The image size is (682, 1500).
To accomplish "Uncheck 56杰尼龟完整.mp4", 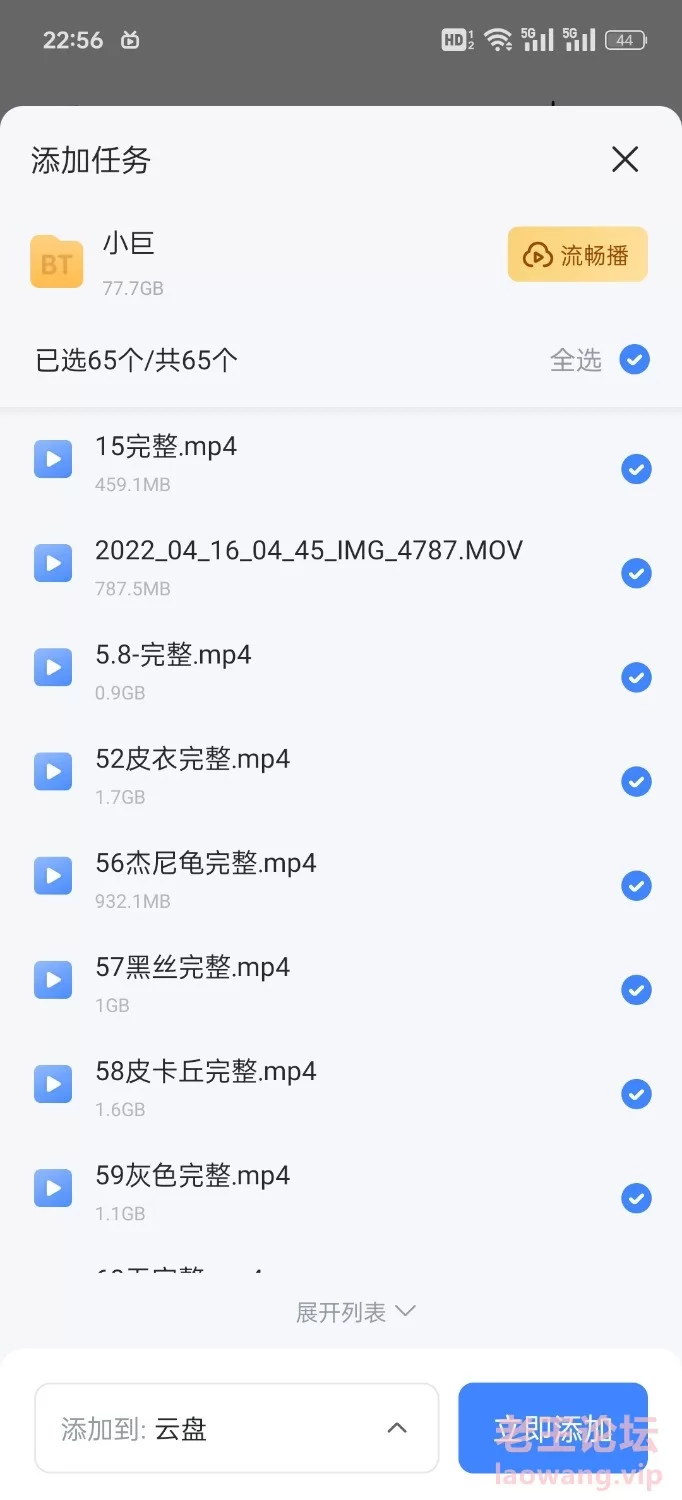I will pos(636,885).
